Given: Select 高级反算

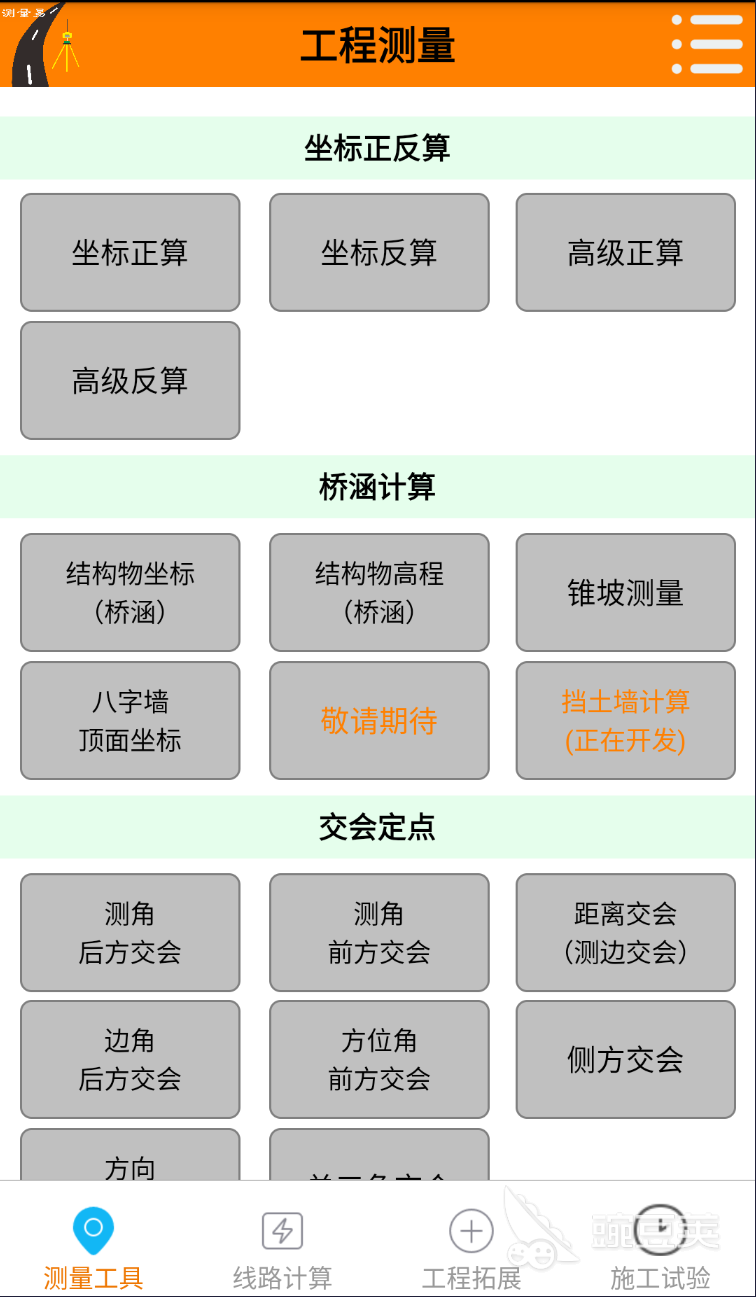Looking at the screenshot, I should click(x=130, y=380).
